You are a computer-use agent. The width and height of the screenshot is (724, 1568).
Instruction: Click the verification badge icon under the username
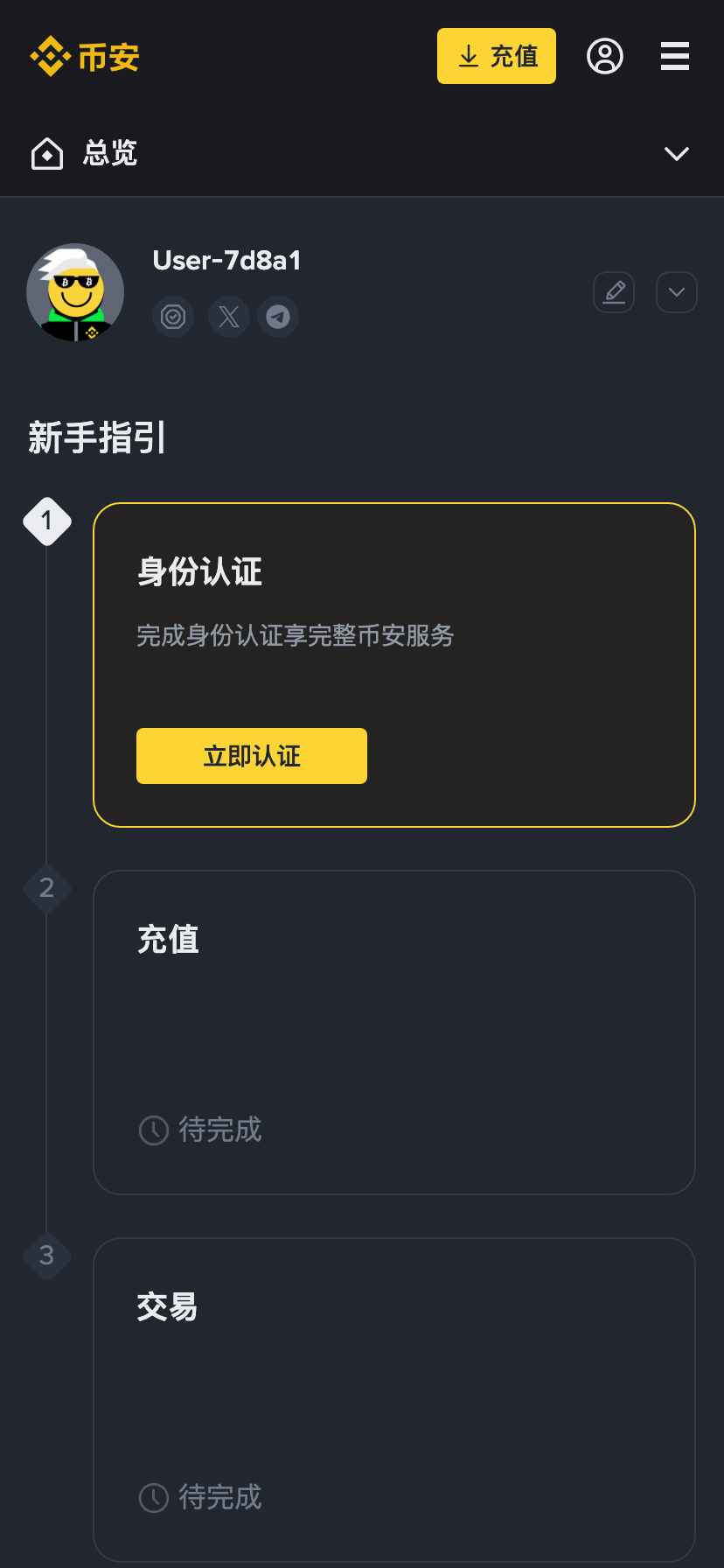173,317
